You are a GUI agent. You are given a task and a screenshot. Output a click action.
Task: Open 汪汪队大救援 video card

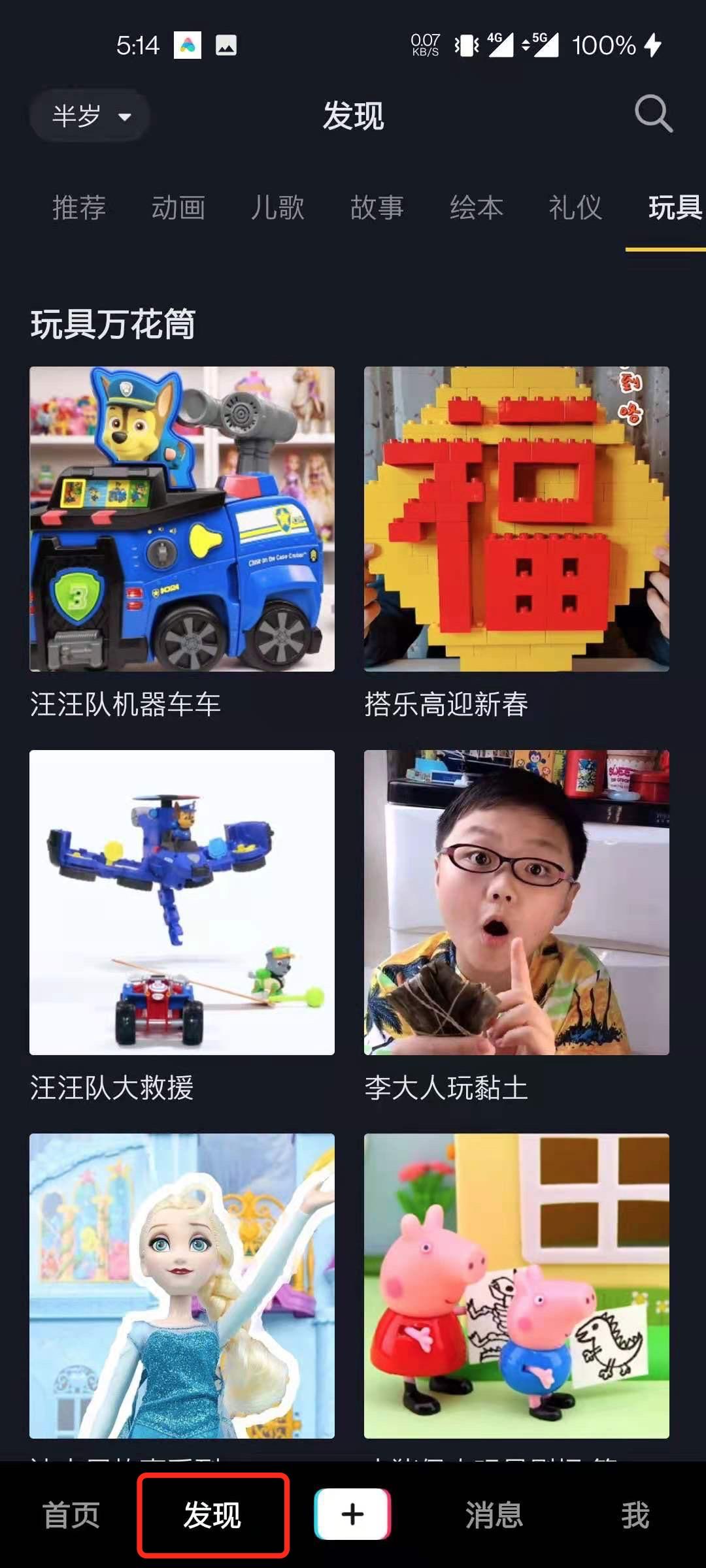pyautogui.click(x=182, y=902)
